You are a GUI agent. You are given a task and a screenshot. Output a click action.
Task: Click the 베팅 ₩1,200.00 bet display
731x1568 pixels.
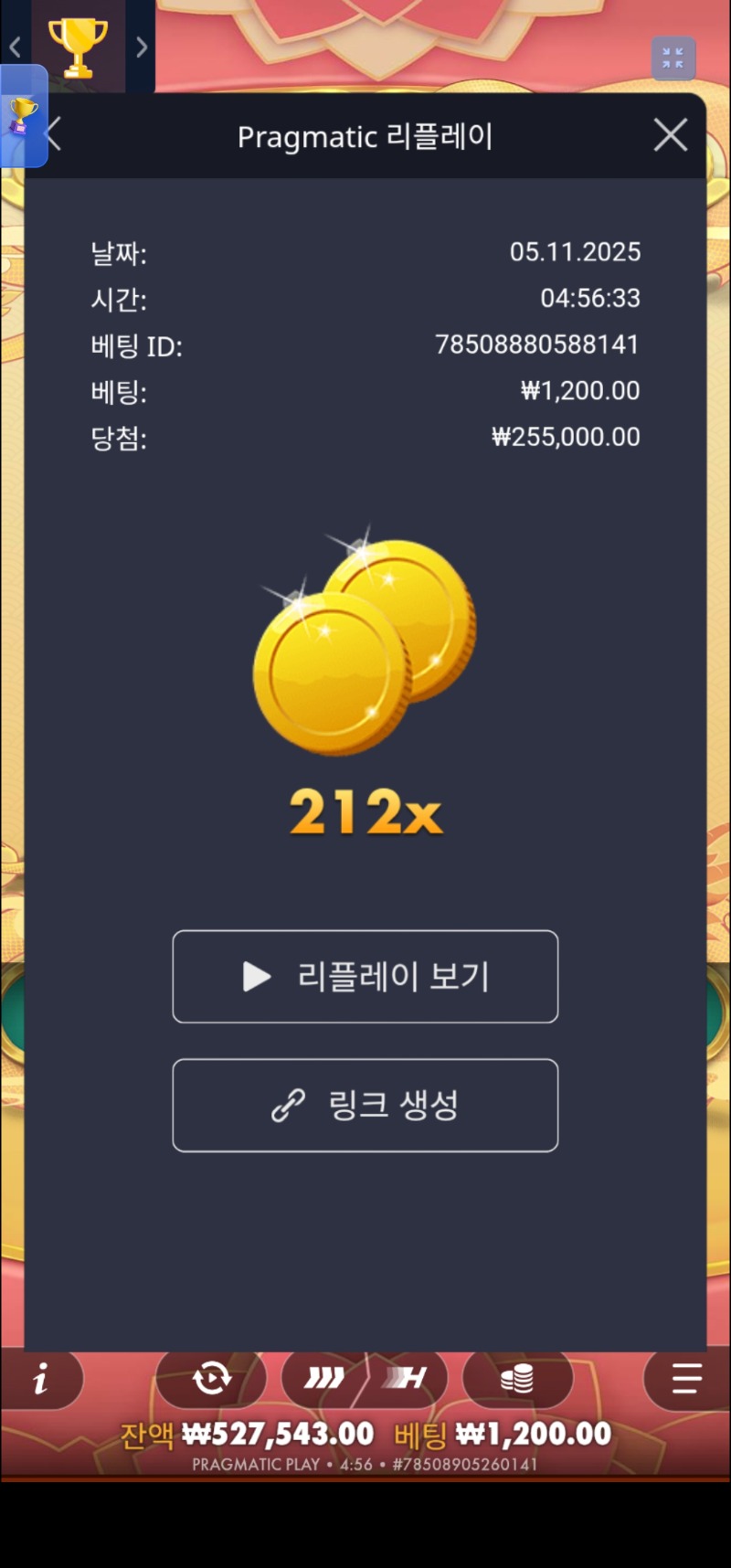coord(502,1434)
